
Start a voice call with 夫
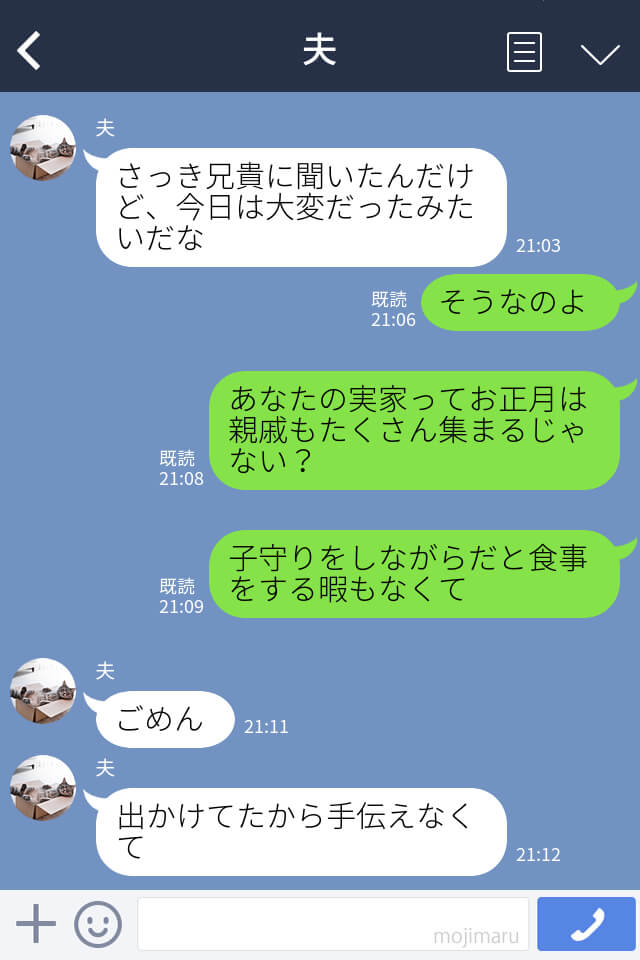point(586,924)
